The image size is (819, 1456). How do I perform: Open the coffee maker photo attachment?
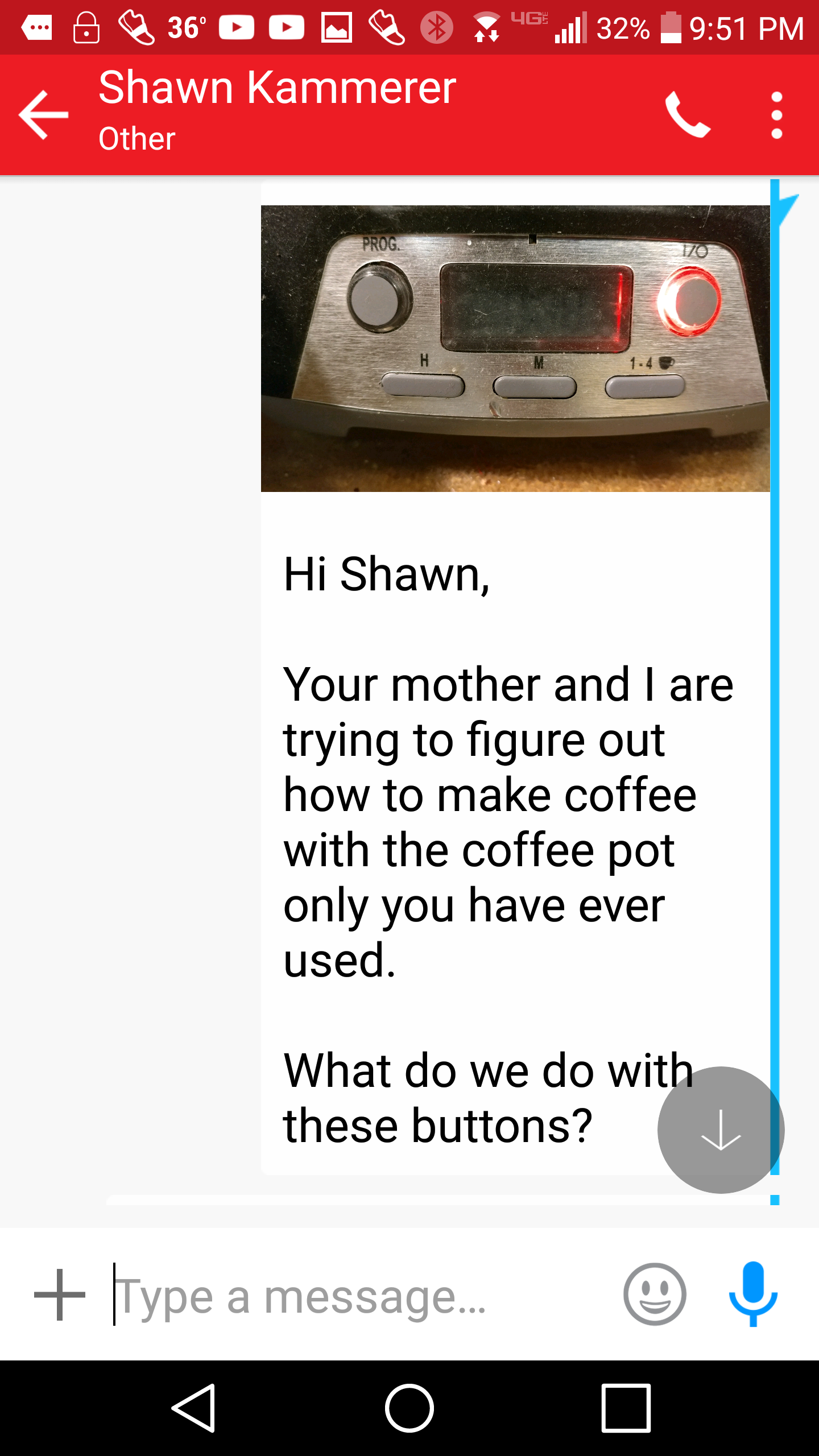coord(515,348)
